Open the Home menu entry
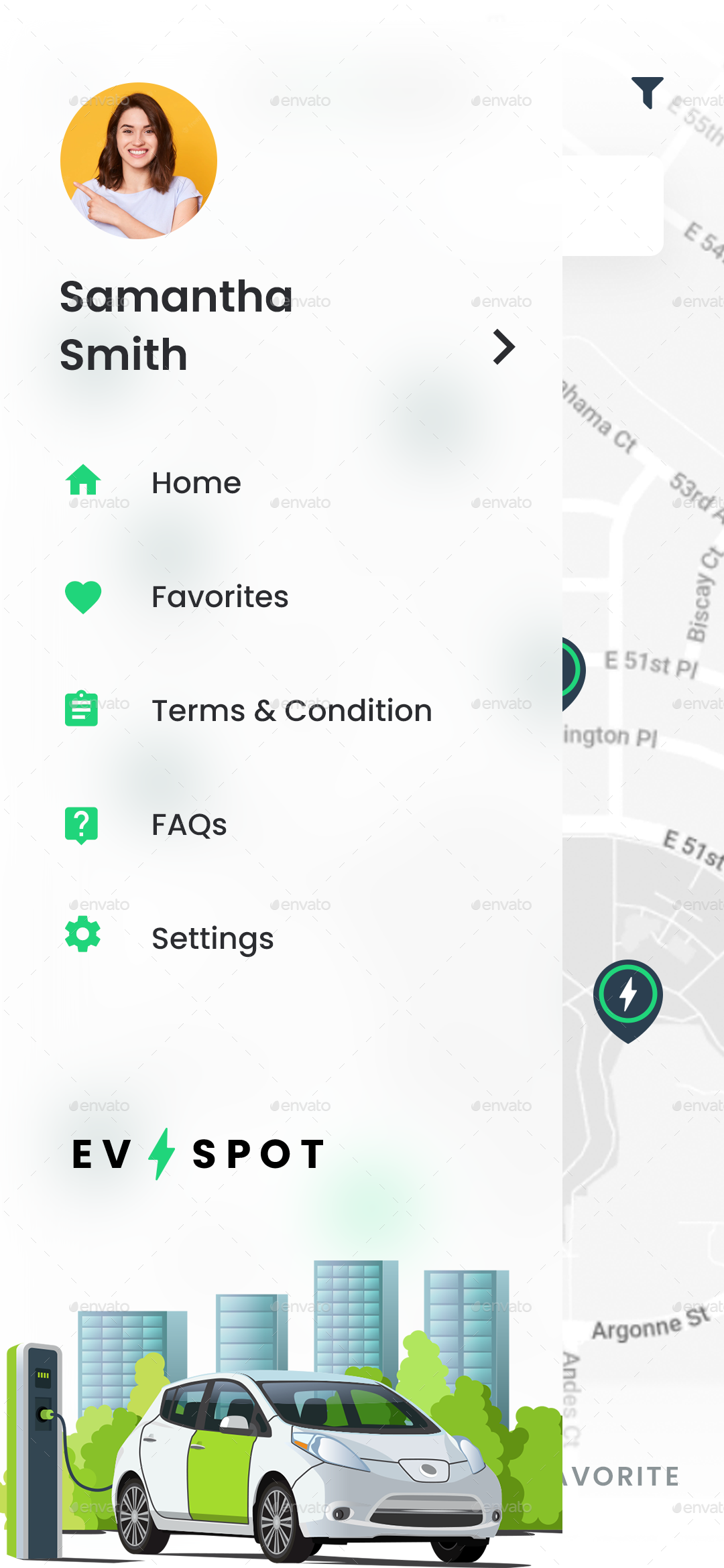The height and width of the screenshot is (1568, 724). 196,481
